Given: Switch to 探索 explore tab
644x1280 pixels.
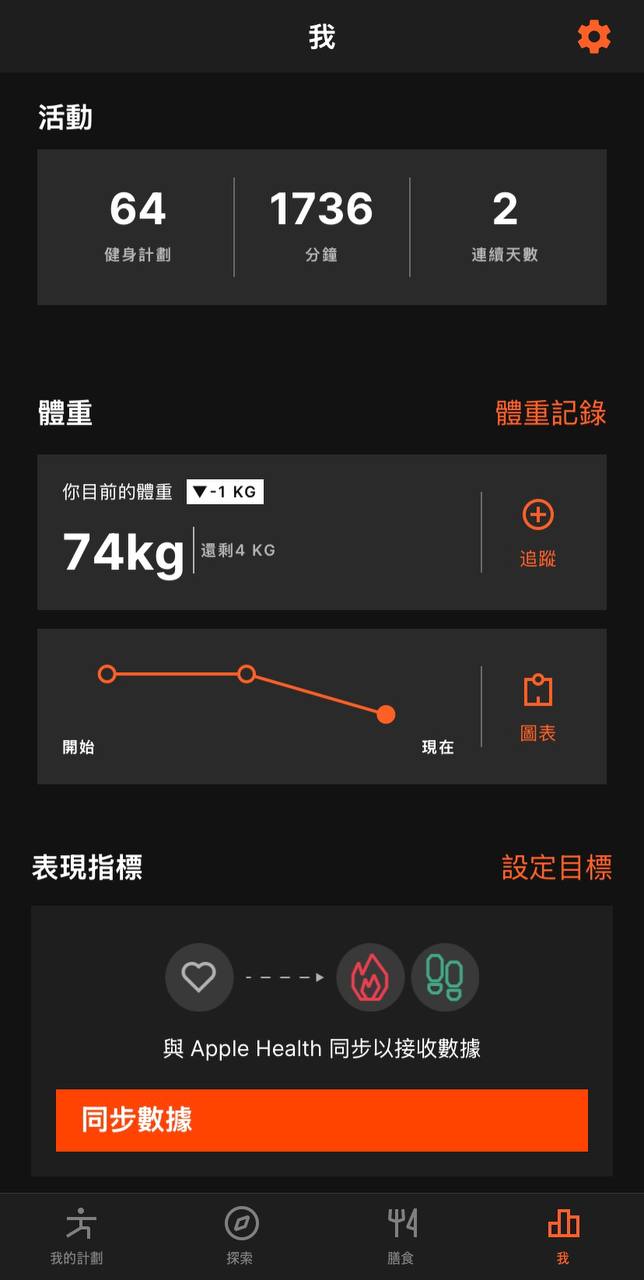Looking at the screenshot, I should click(241, 1236).
